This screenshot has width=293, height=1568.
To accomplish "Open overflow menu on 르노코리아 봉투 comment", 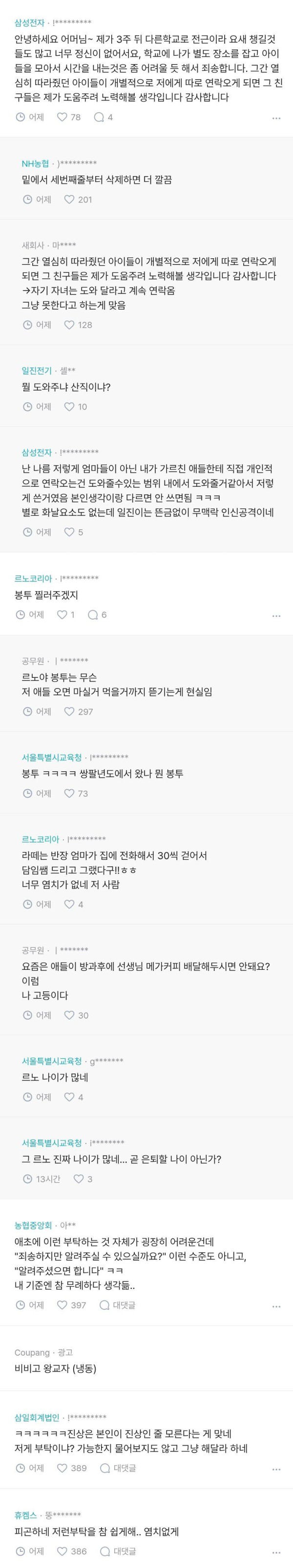I will 276,615.
